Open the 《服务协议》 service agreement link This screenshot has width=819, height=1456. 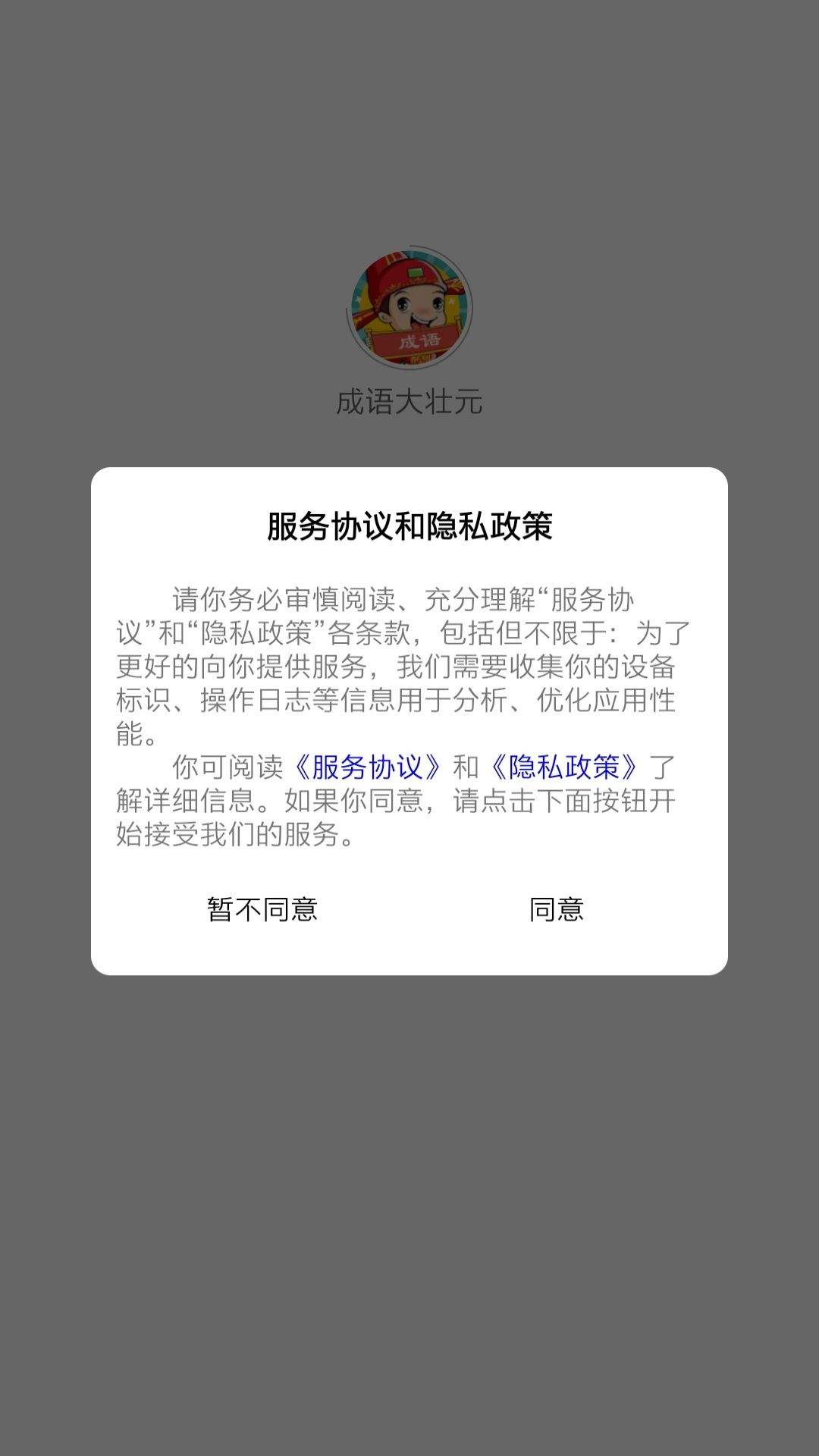click(x=368, y=768)
